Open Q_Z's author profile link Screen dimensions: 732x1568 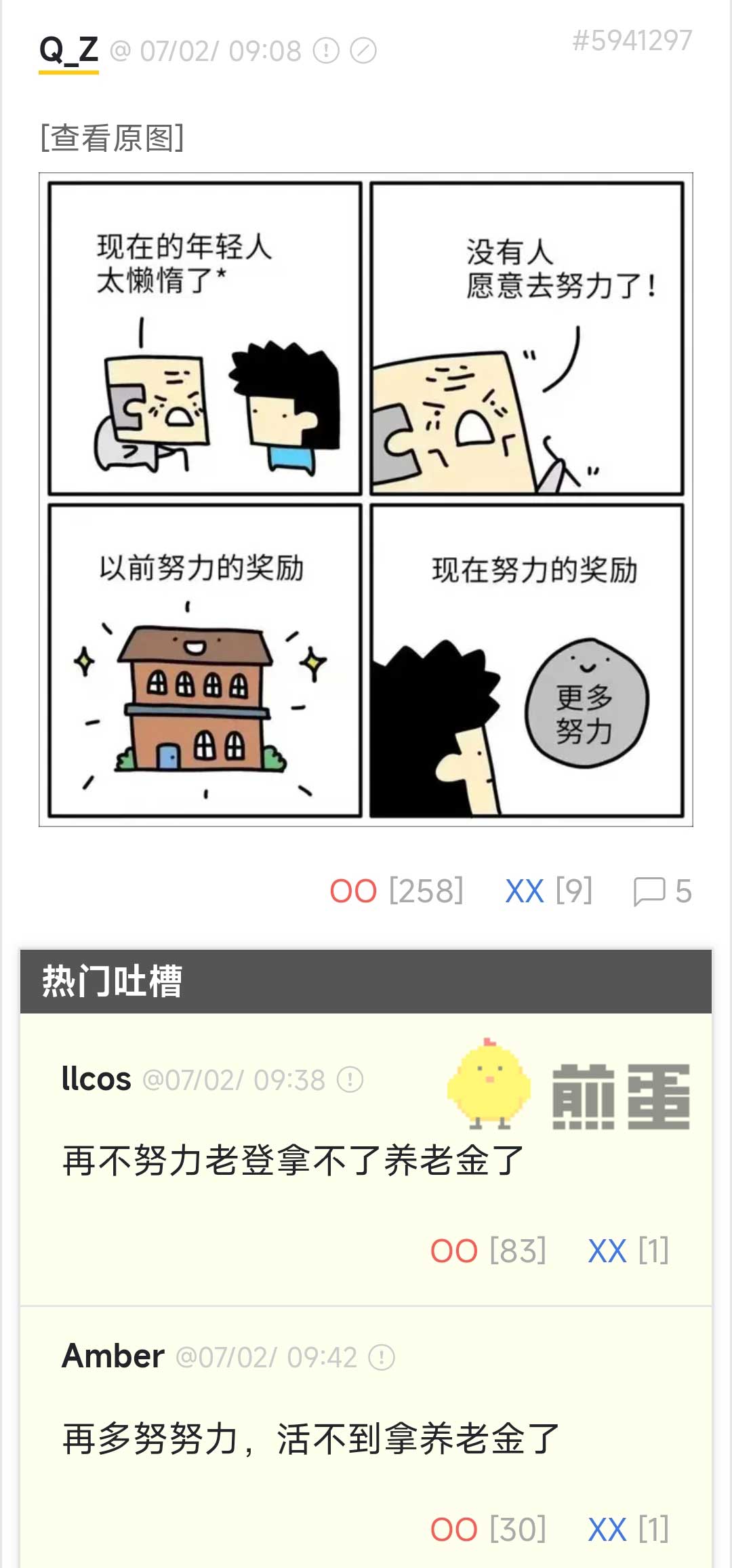coord(68,51)
